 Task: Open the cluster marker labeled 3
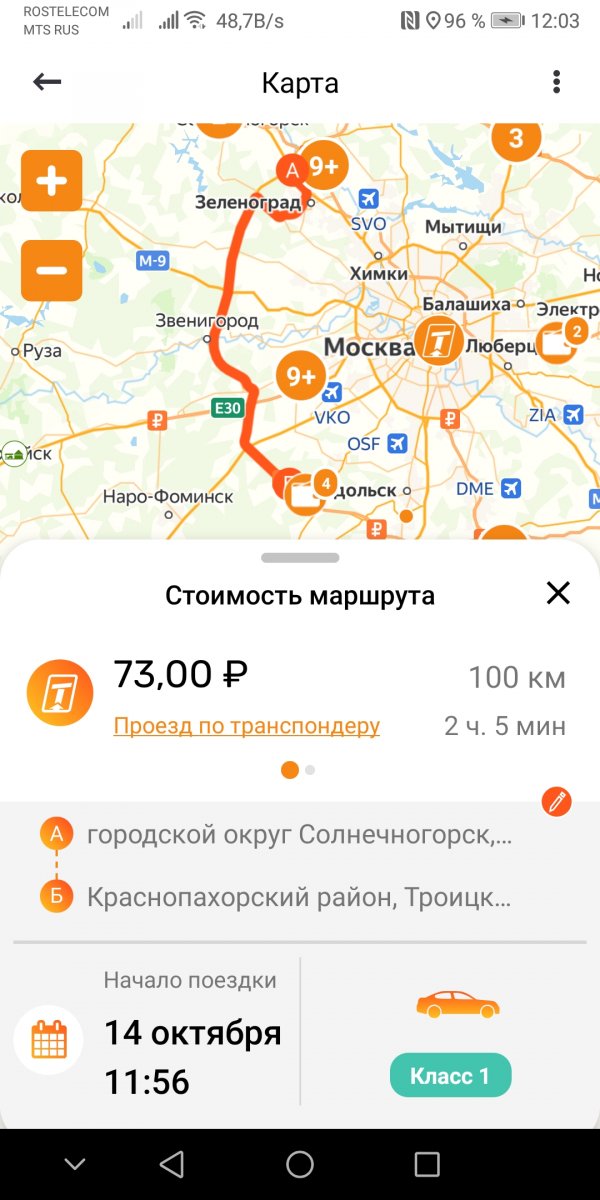(516, 138)
